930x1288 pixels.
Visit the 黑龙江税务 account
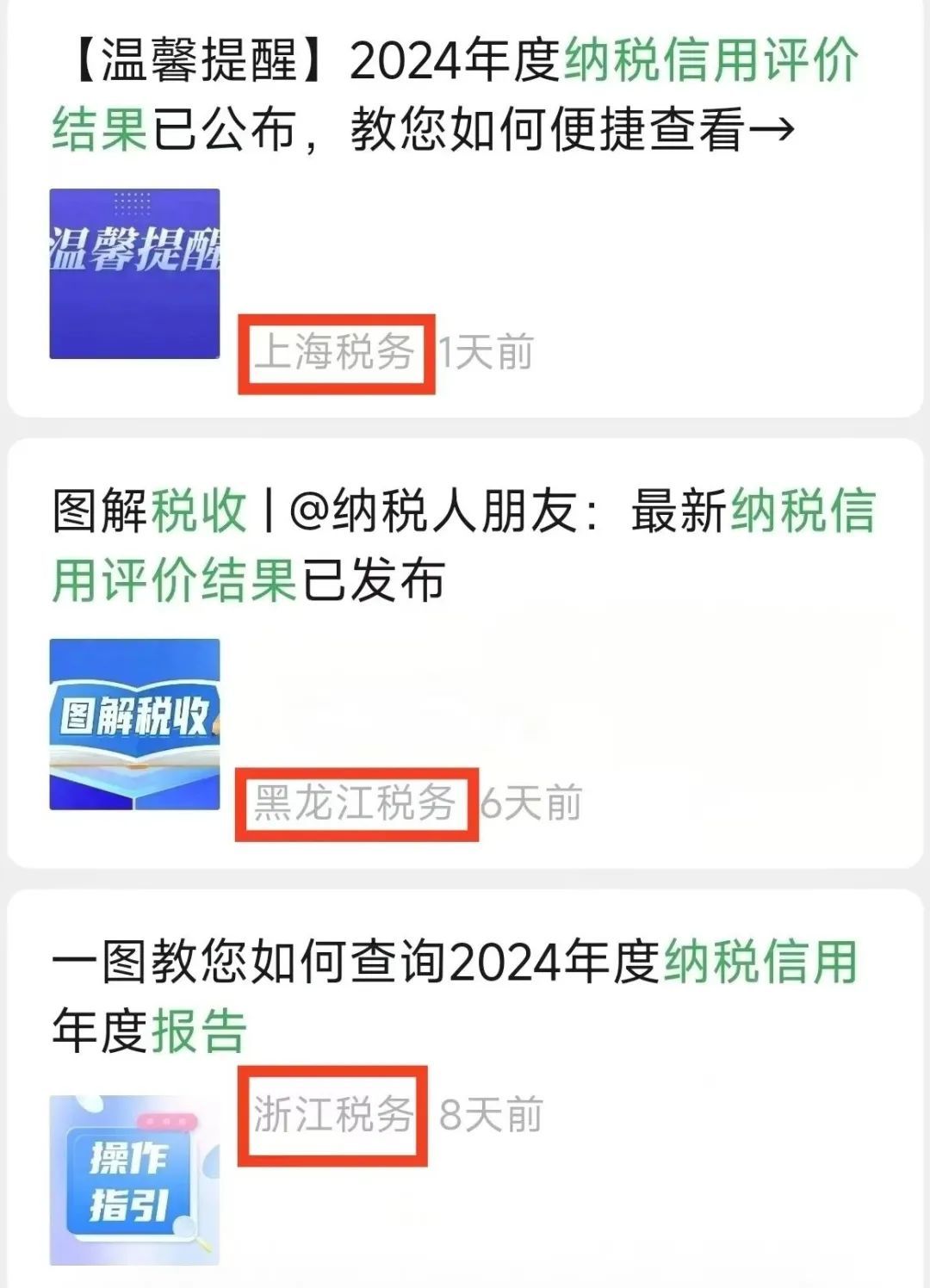coord(355,803)
